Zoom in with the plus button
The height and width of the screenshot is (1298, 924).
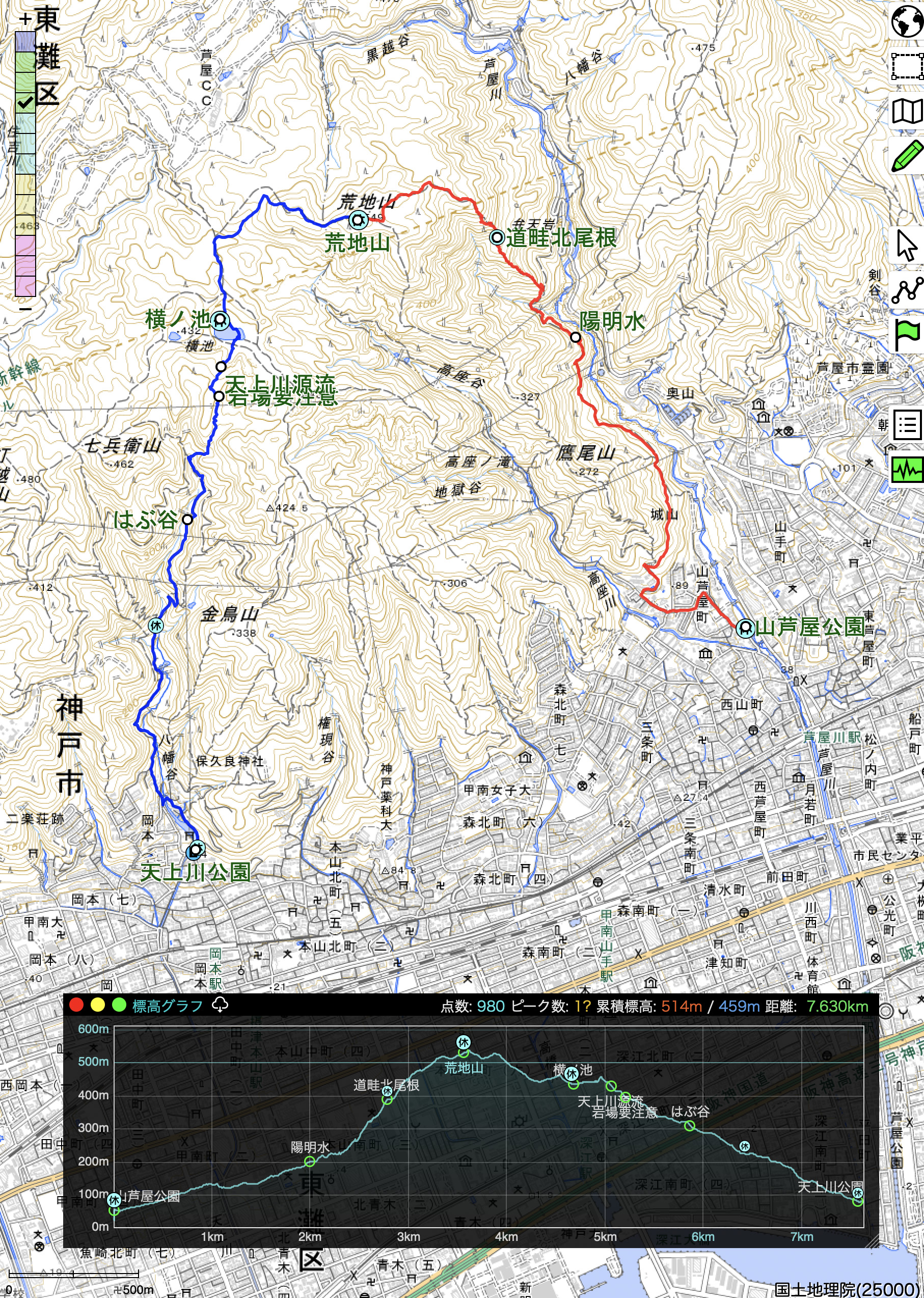coord(25,19)
